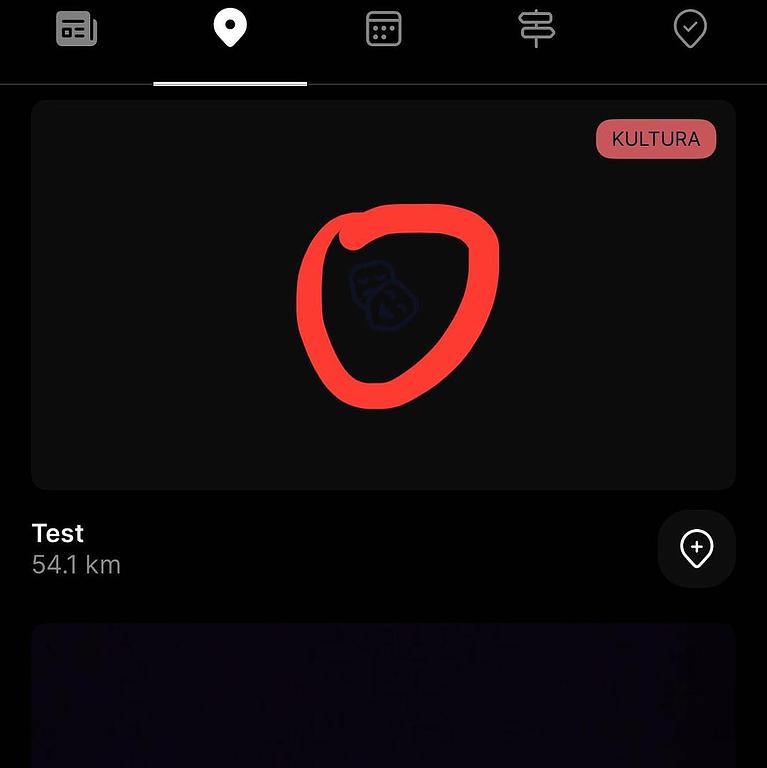Add Test place with pin plus button
Image resolution: width=767 pixels, height=768 pixels.
point(696,548)
